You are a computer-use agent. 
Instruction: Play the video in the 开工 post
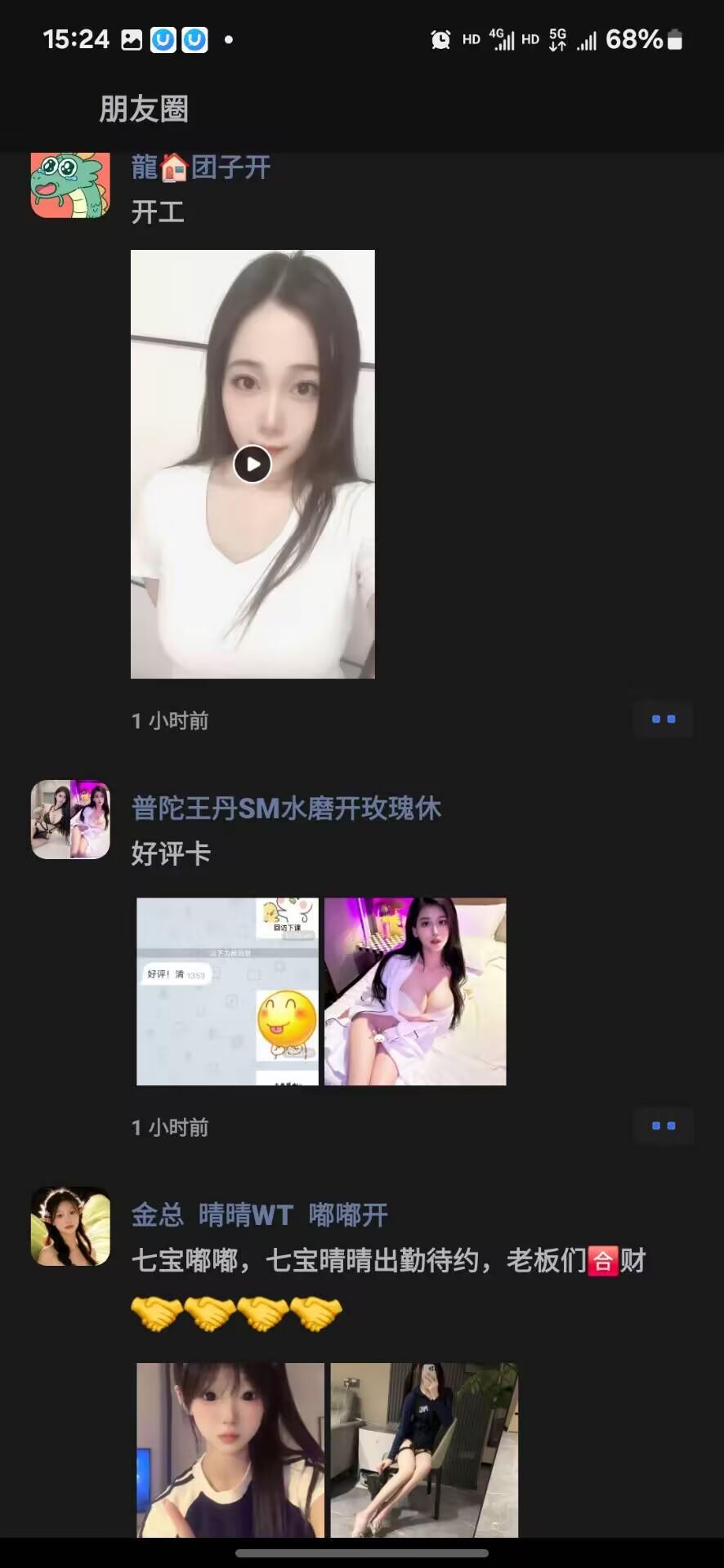tap(253, 464)
